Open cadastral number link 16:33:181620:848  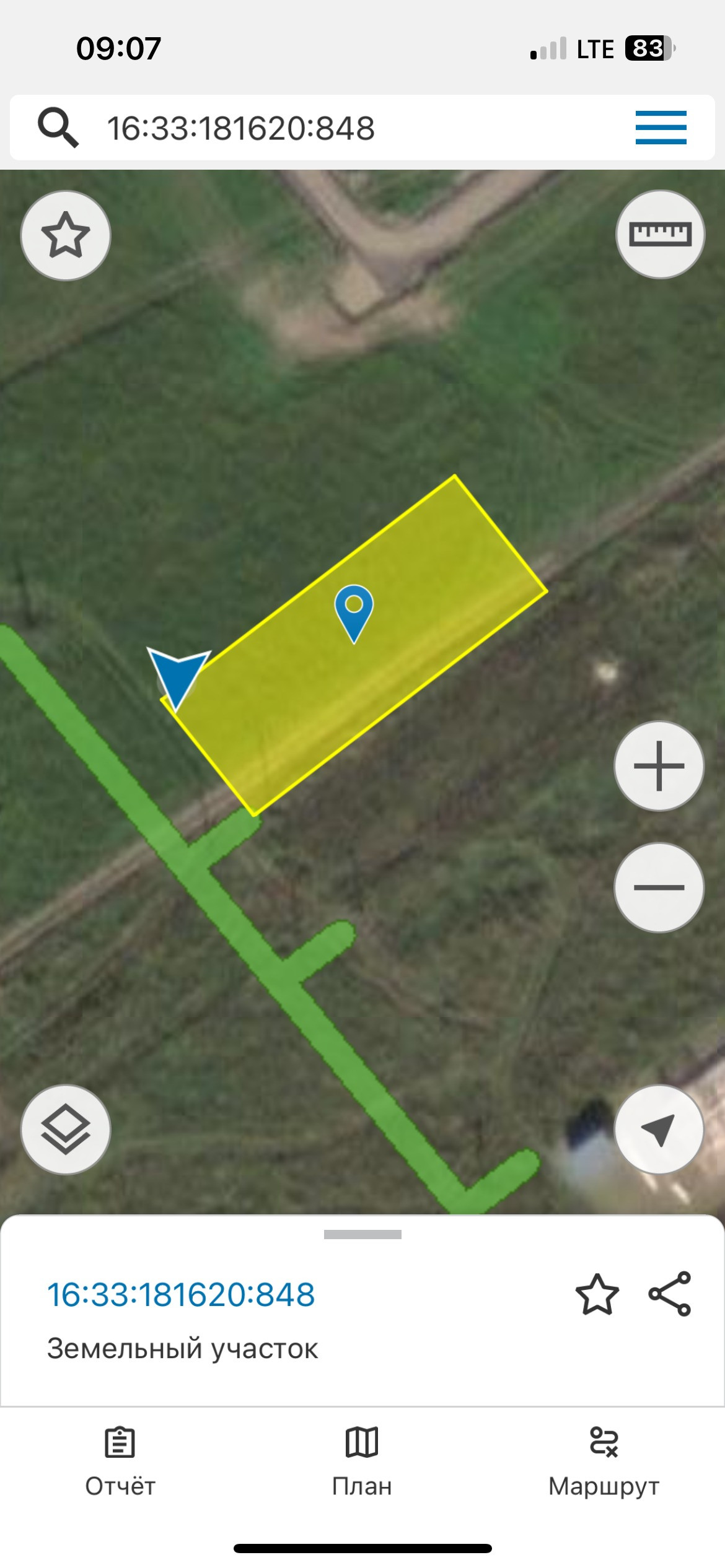[181, 1295]
